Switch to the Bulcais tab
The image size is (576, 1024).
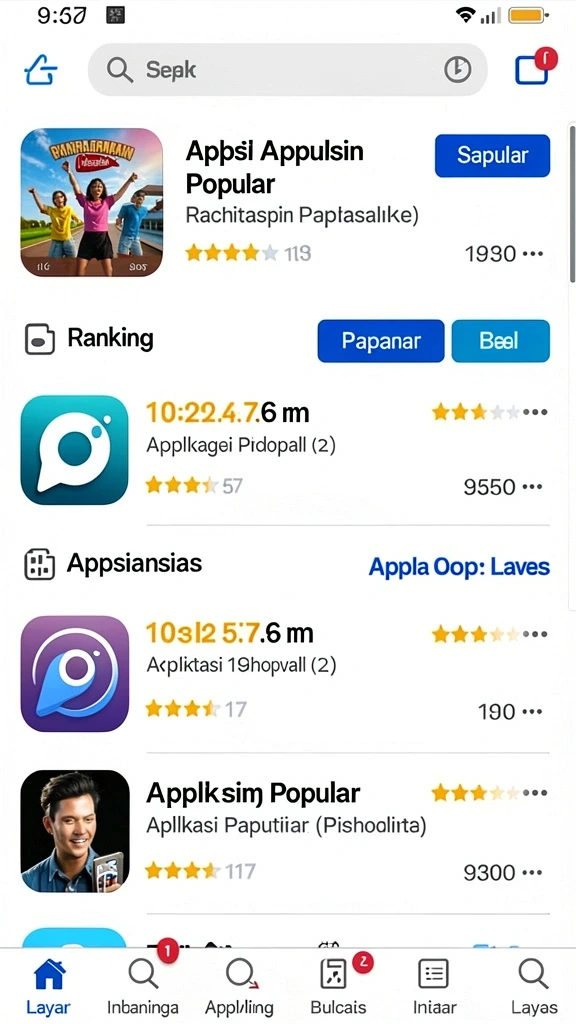tap(338, 986)
